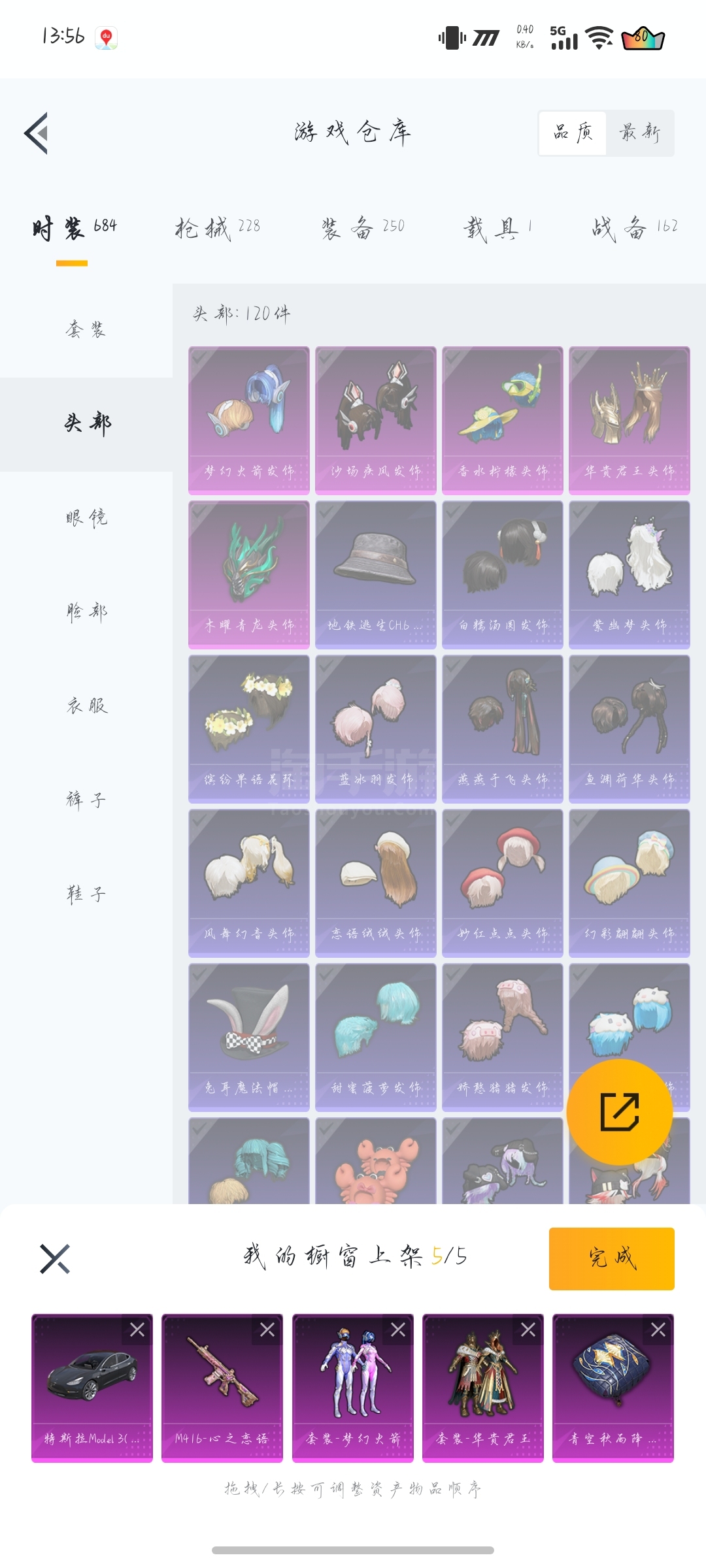This screenshot has height=1568, width=706.
Task: Select the 梦幻火箭发饰 item
Action: tap(248, 420)
